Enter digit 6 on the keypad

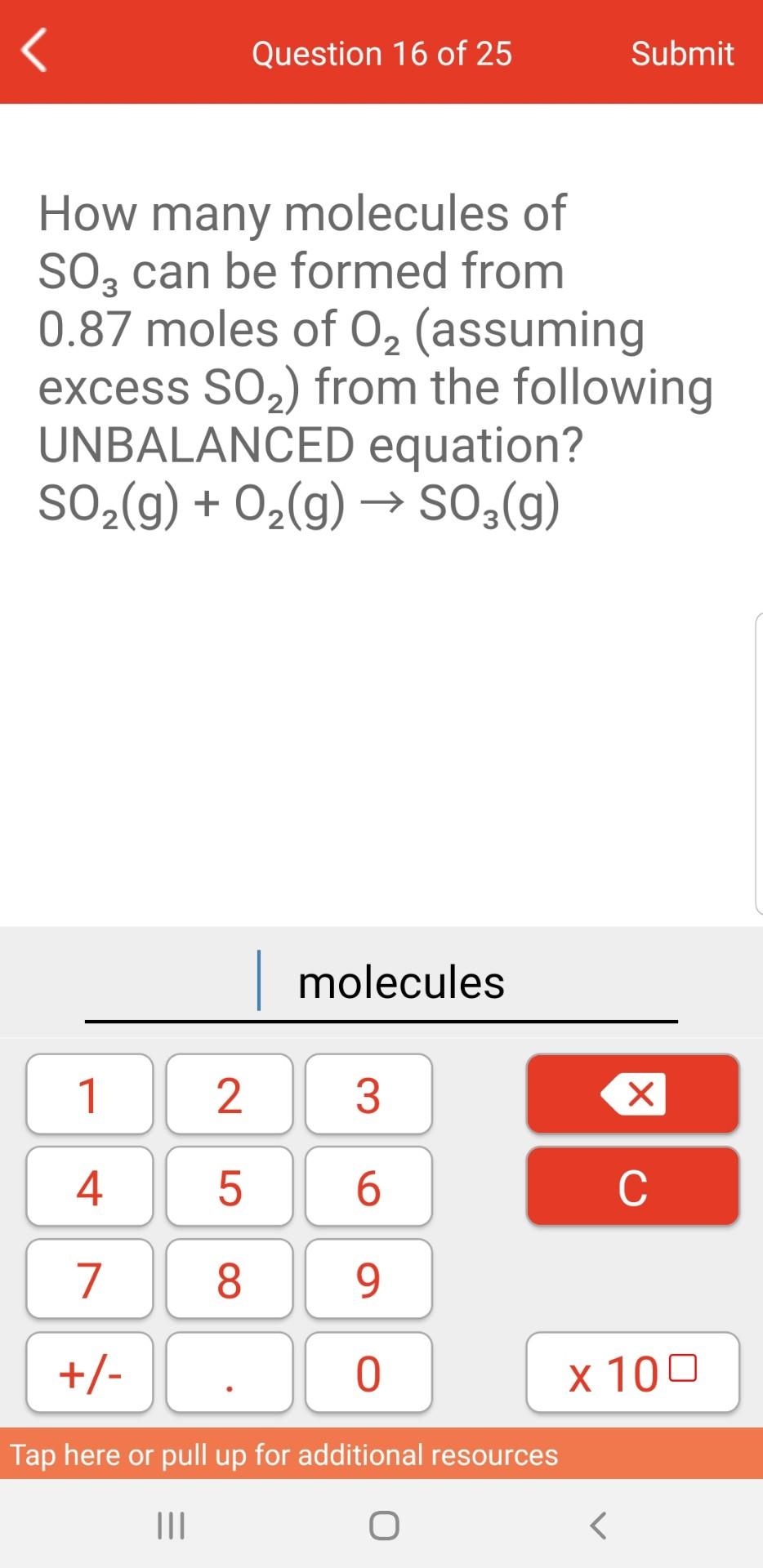(x=368, y=1187)
